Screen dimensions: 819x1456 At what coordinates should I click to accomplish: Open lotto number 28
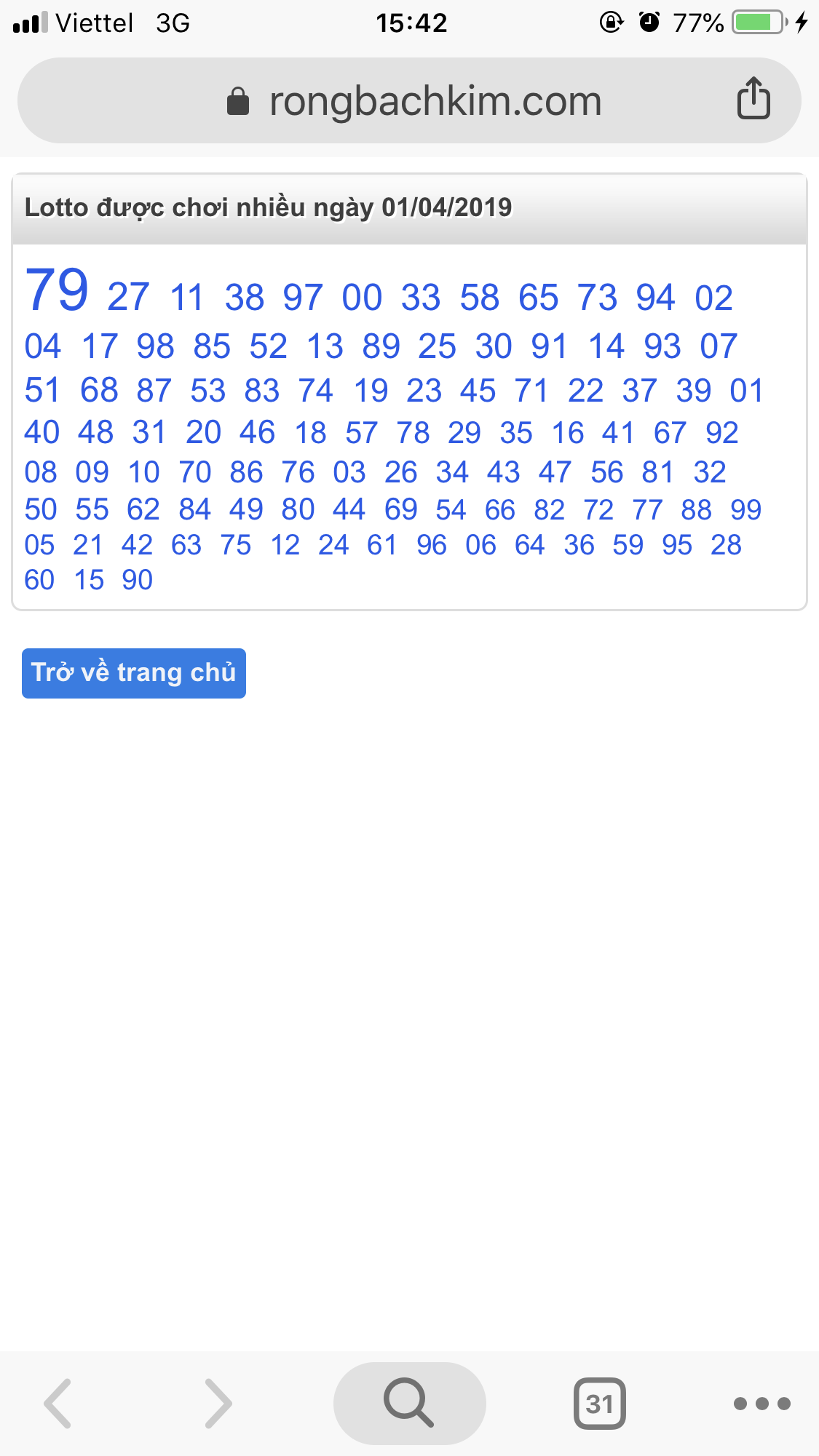726,544
